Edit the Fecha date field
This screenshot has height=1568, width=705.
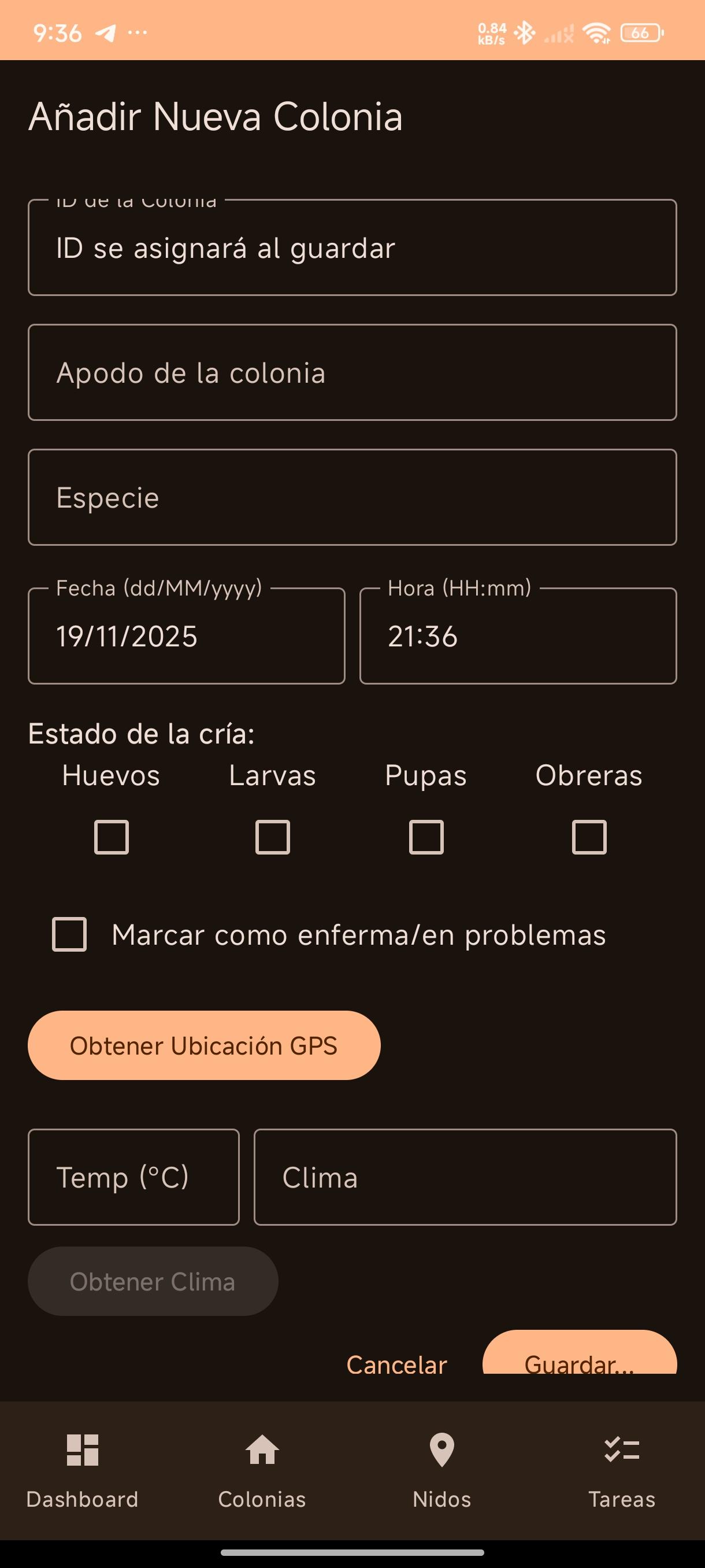(x=186, y=636)
